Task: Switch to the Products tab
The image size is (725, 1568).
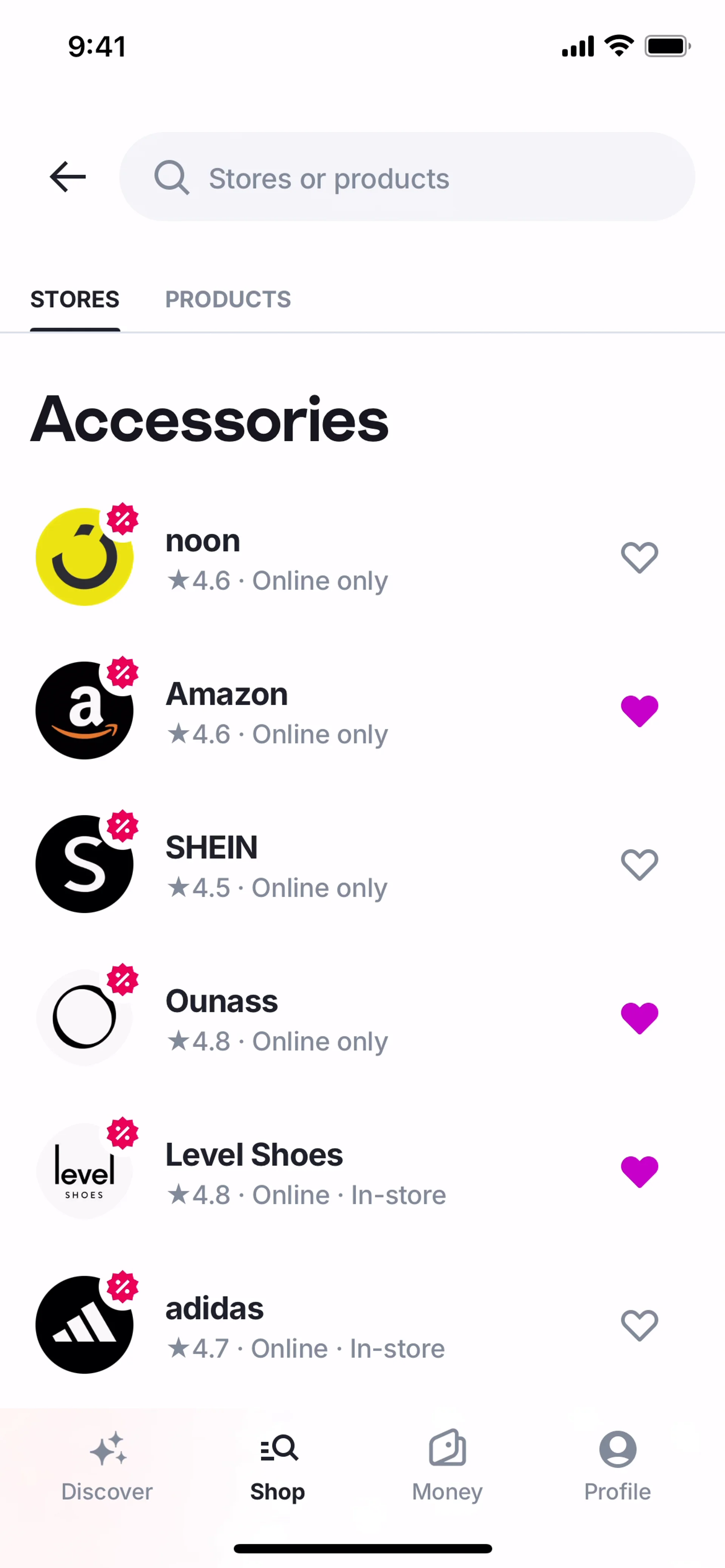Action: (x=228, y=300)
